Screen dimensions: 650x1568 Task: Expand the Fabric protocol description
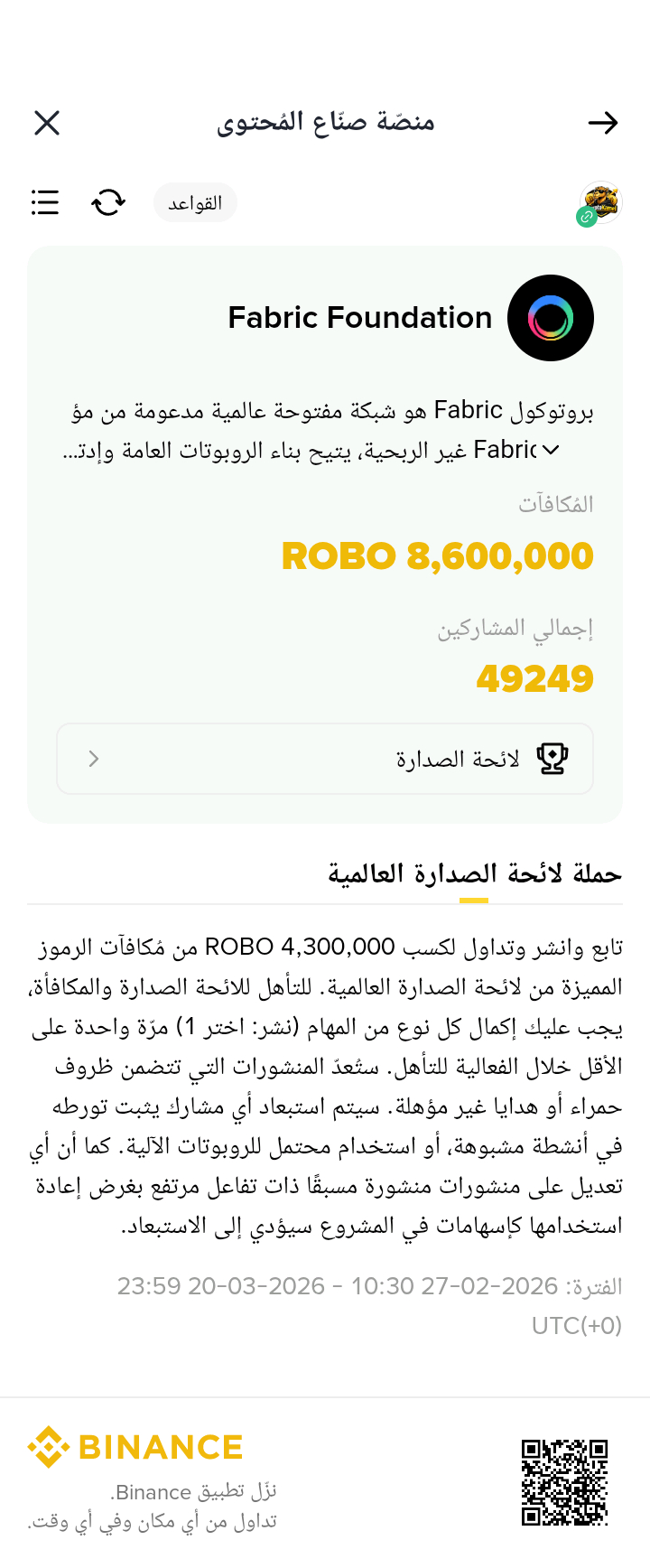click(550, 450)
